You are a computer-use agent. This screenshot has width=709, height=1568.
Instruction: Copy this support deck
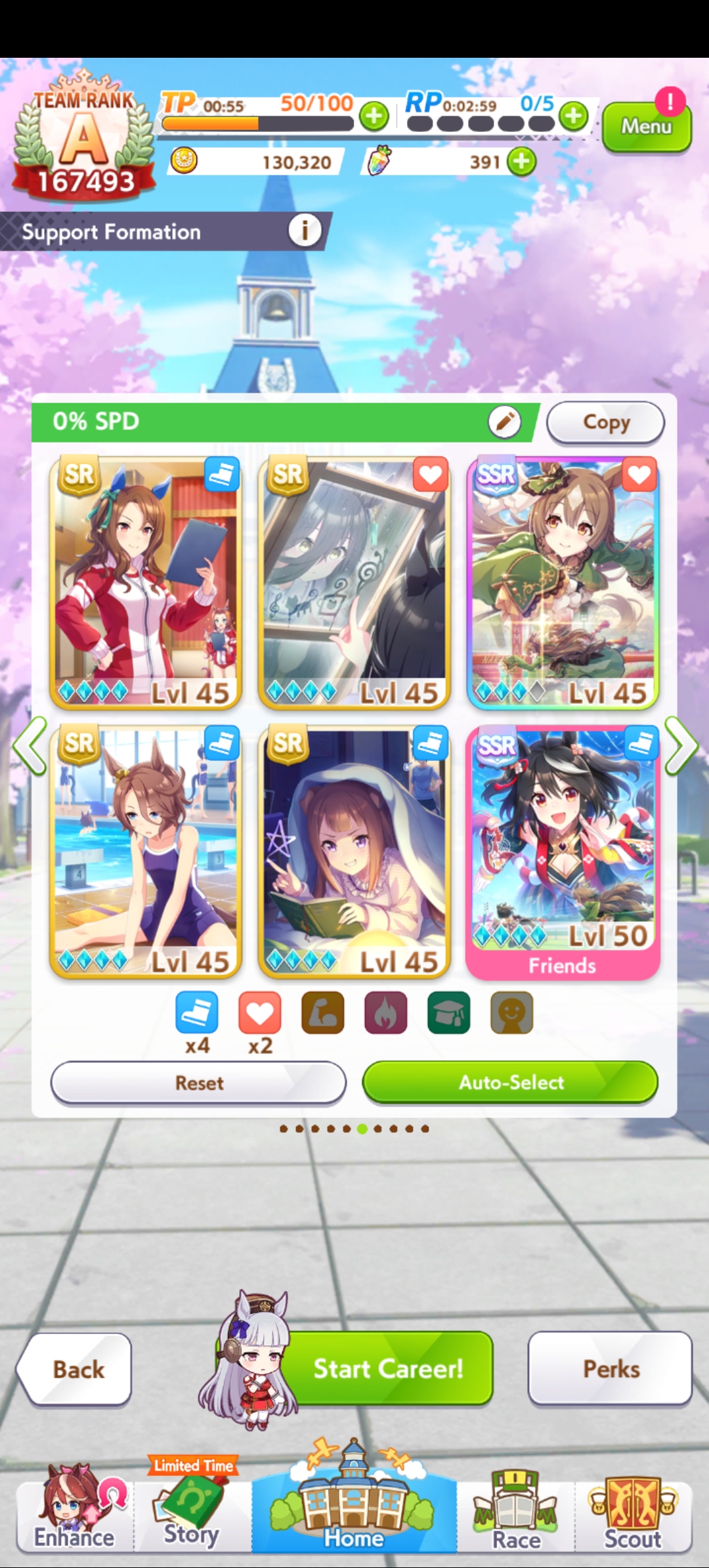coord(605,422)
